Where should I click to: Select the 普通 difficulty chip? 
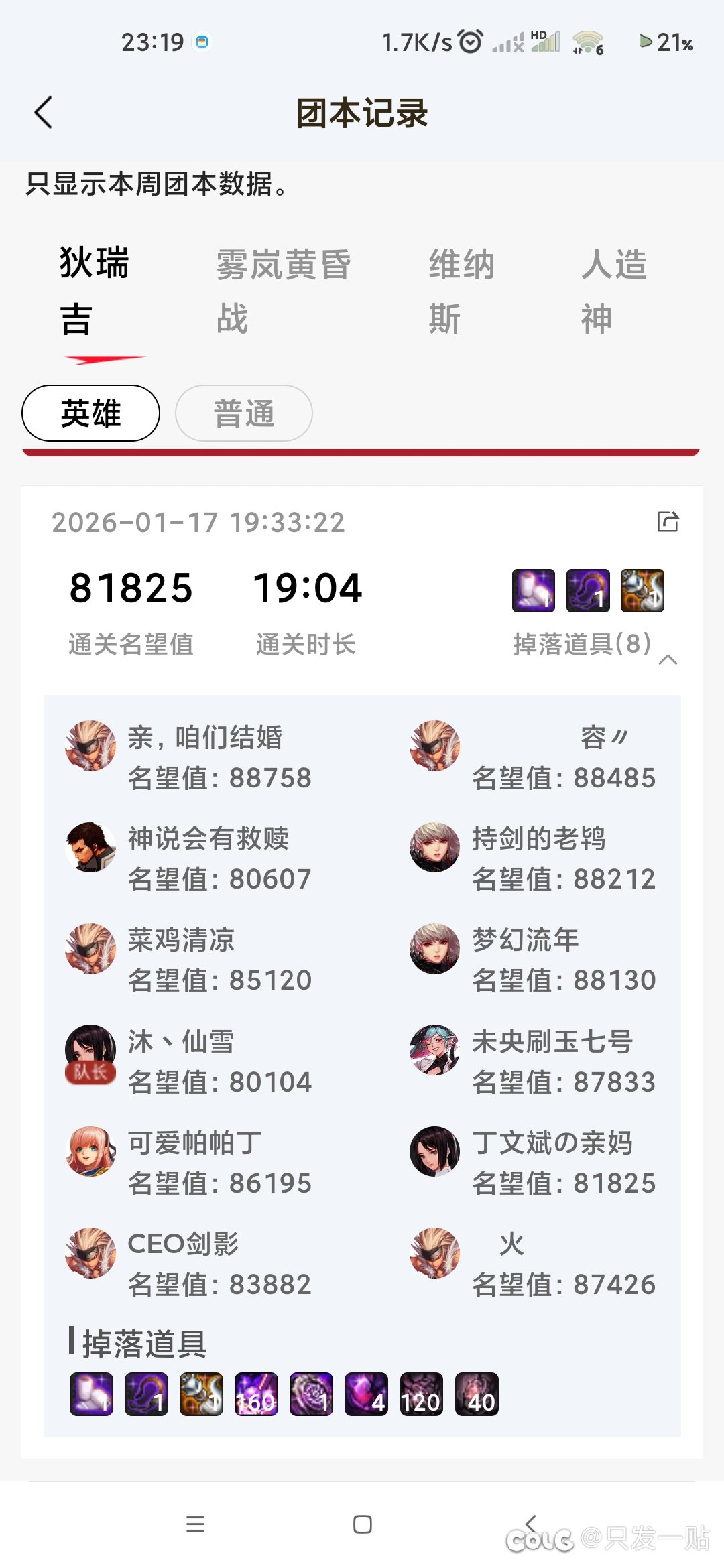[x=244, y=413]
